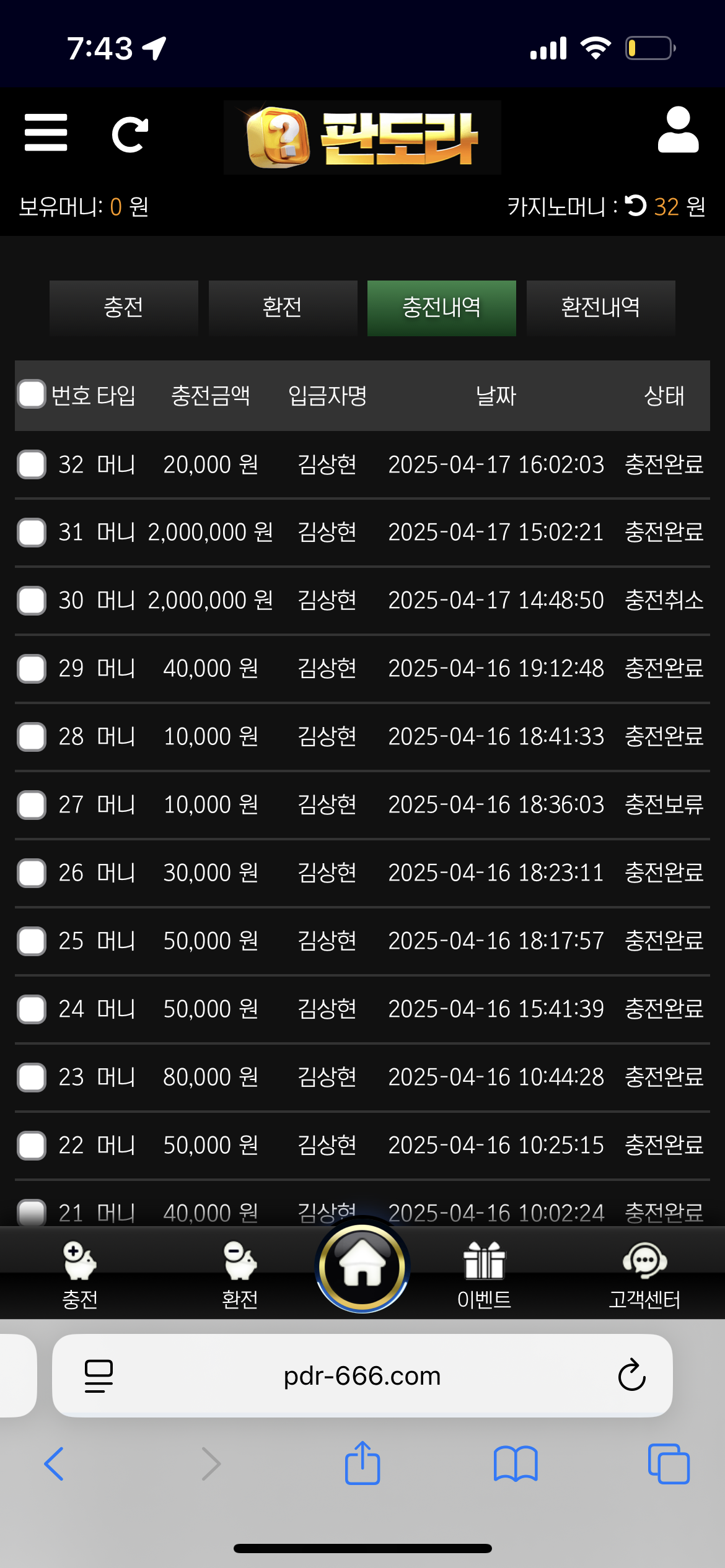
Task: Mark the checkbox of row 24
Action: pos(32,1009)
